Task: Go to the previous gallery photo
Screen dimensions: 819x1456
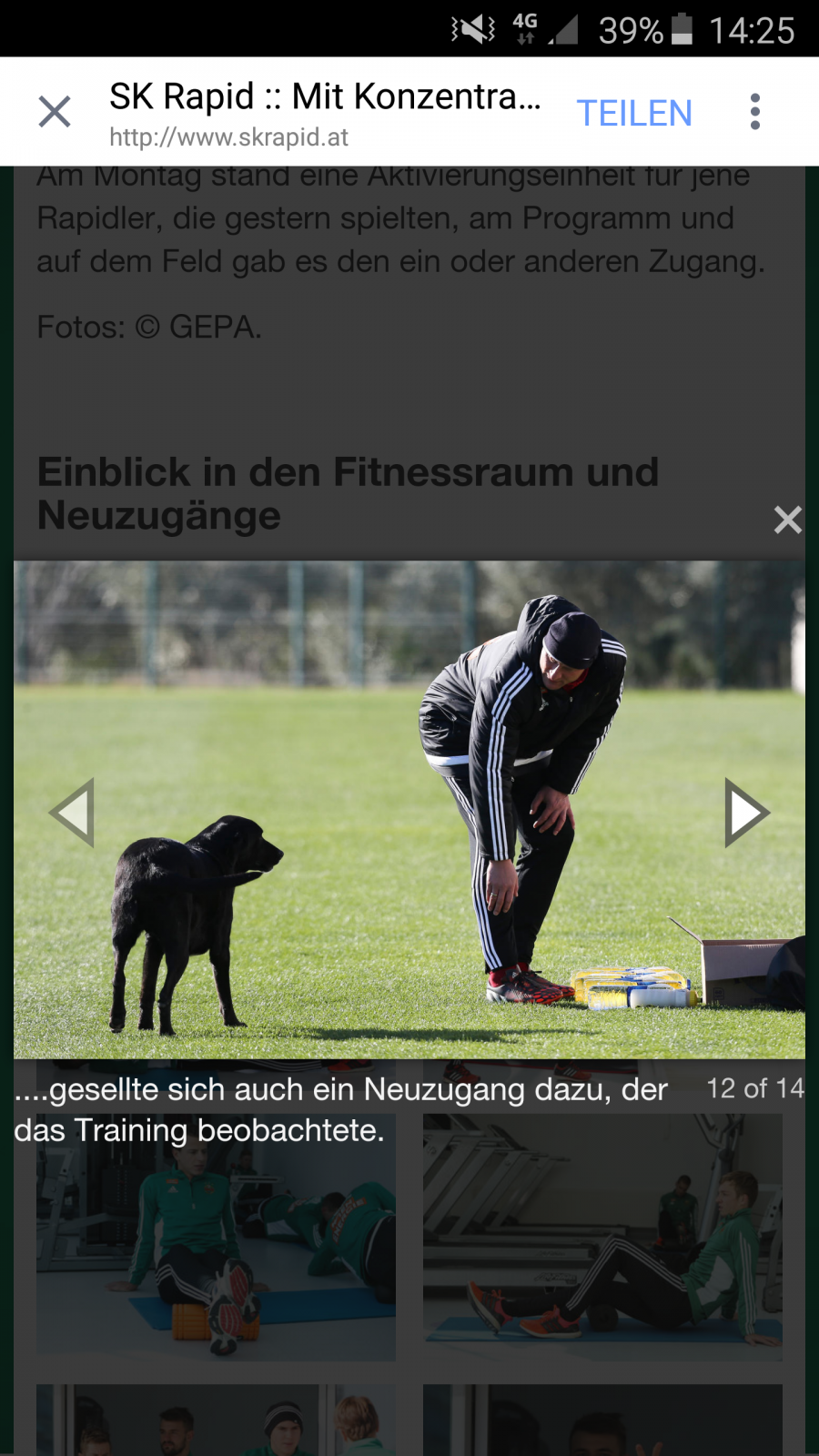Action: click(72, 813)
